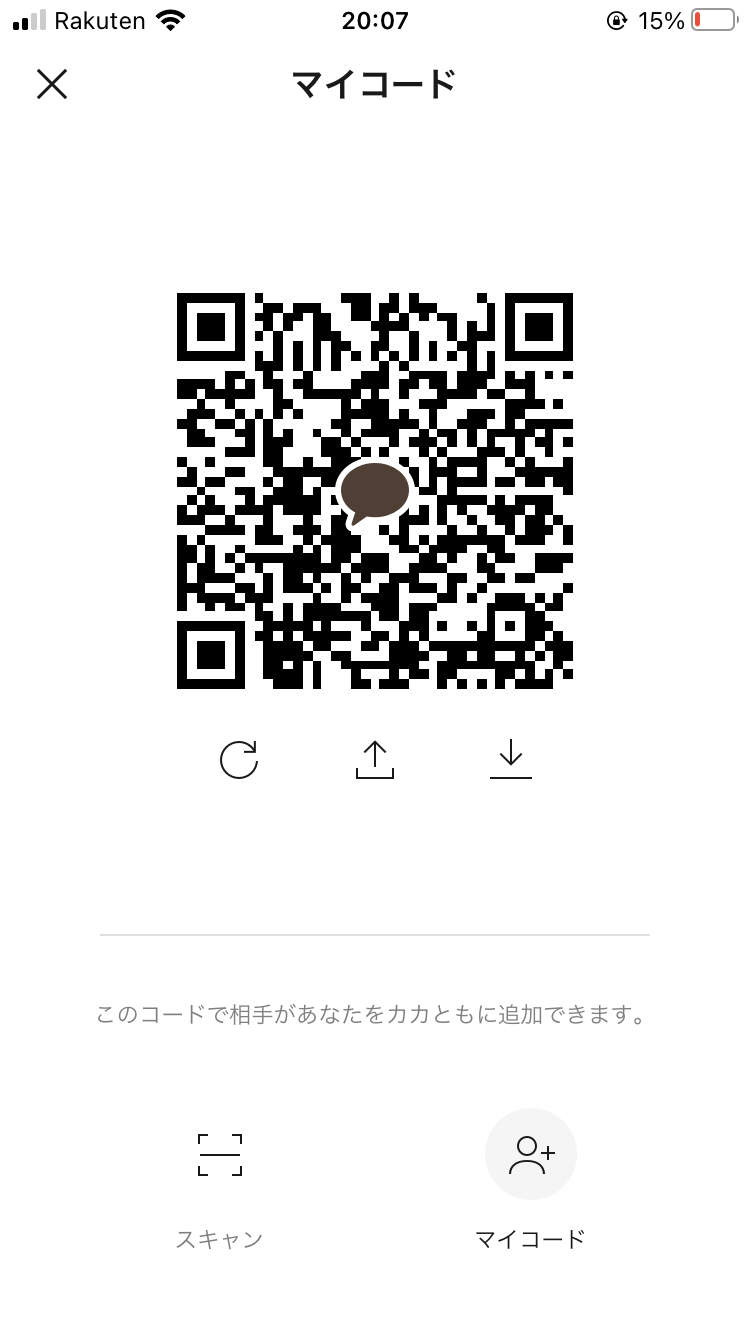Image resolution: width=750 pixels, height=1334 pixels.
Task: Close the マイコード screen
Action: click(52, 84)
